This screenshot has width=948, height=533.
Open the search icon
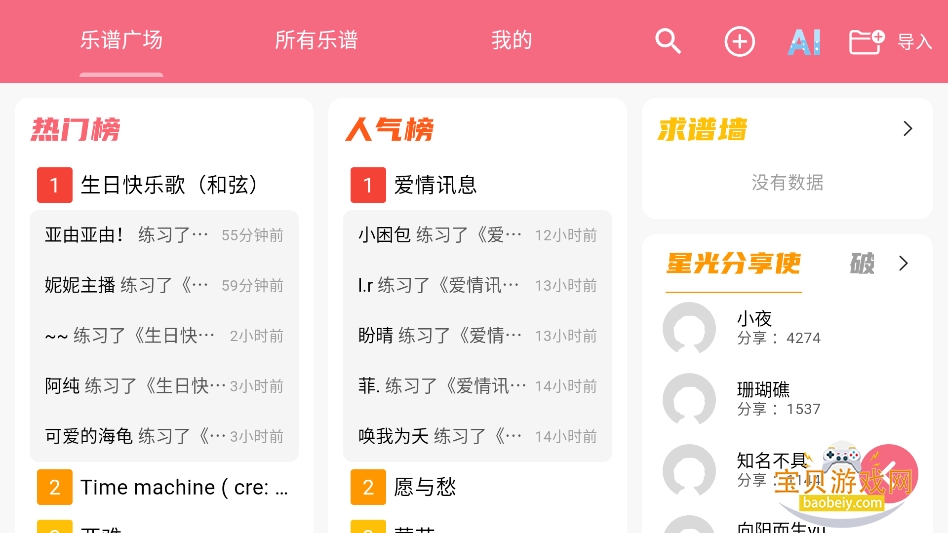[668, 41]
